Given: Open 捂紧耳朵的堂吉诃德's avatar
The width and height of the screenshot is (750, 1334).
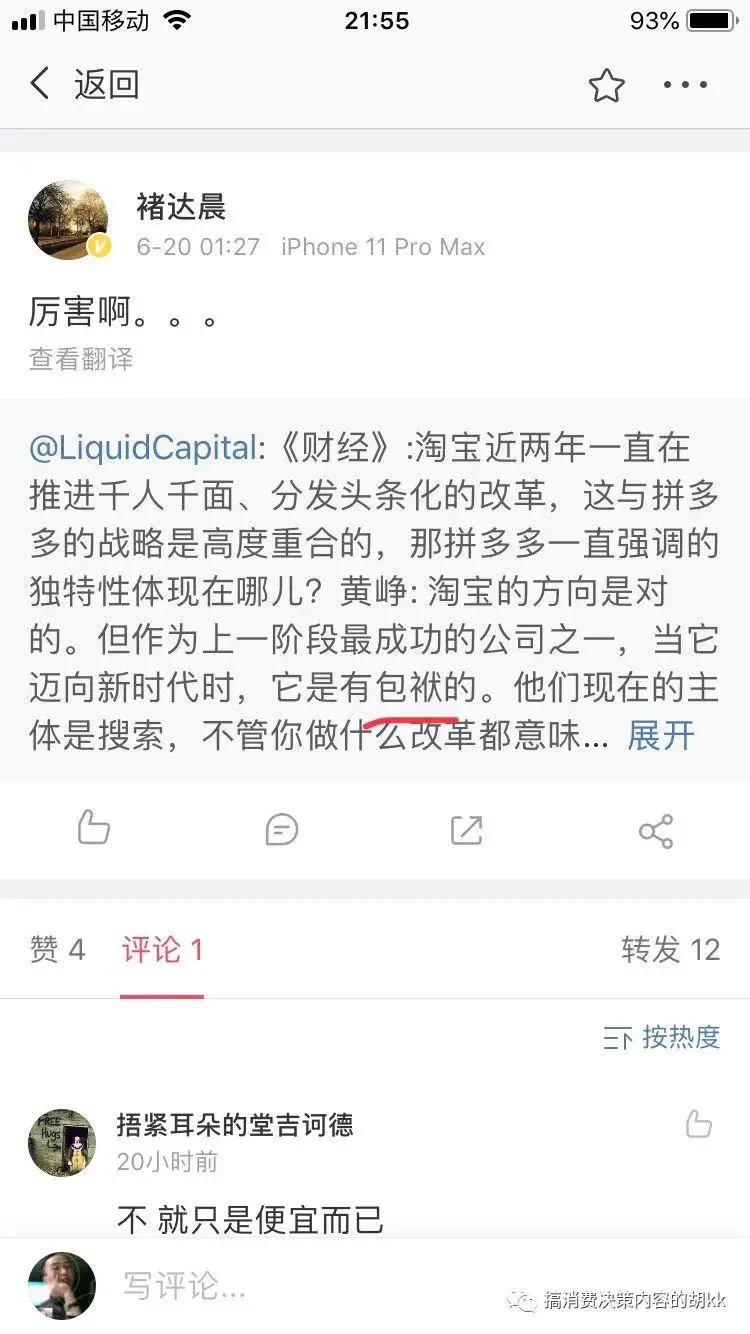Looking at the screenshot, I should coord(62,1141).
